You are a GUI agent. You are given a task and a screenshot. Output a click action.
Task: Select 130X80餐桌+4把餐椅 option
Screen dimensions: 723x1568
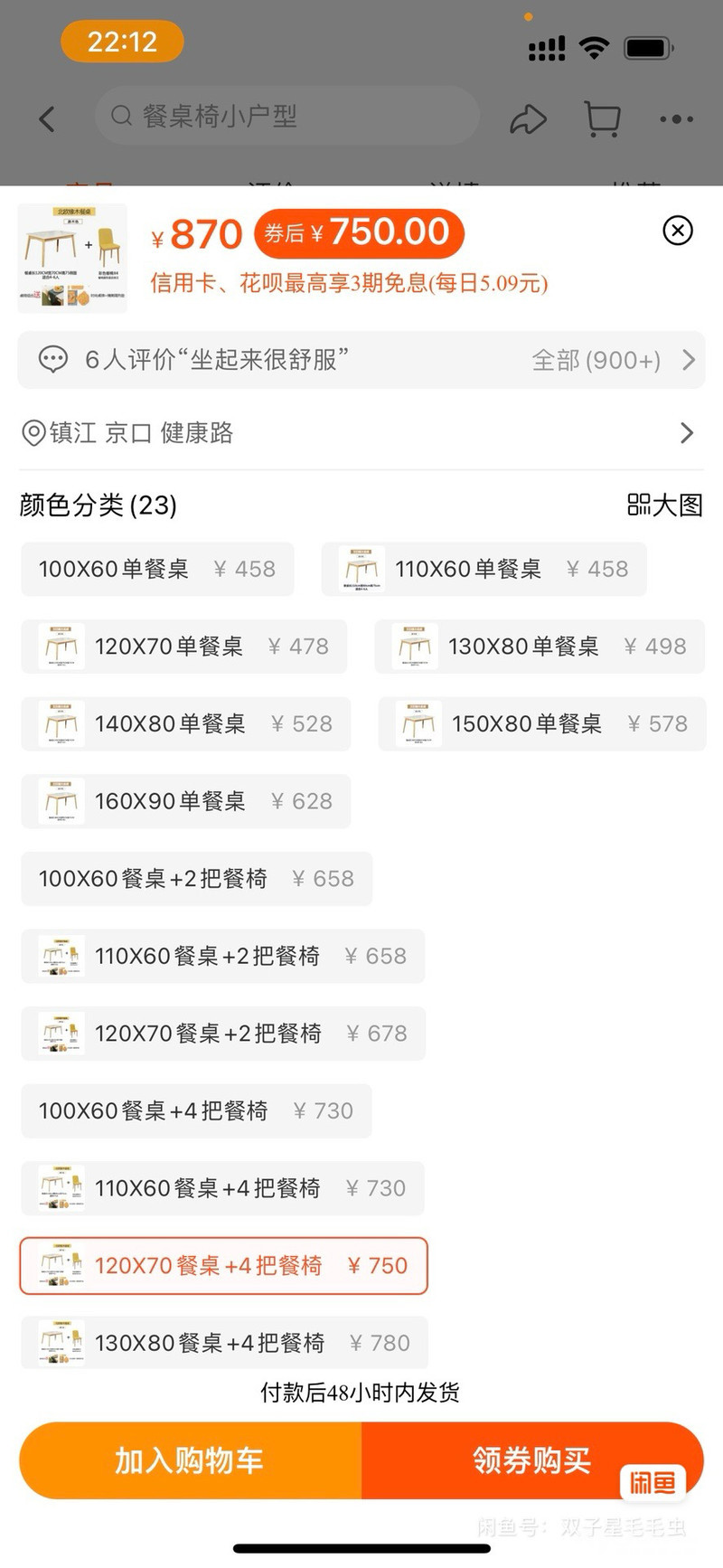[224, 1343]
